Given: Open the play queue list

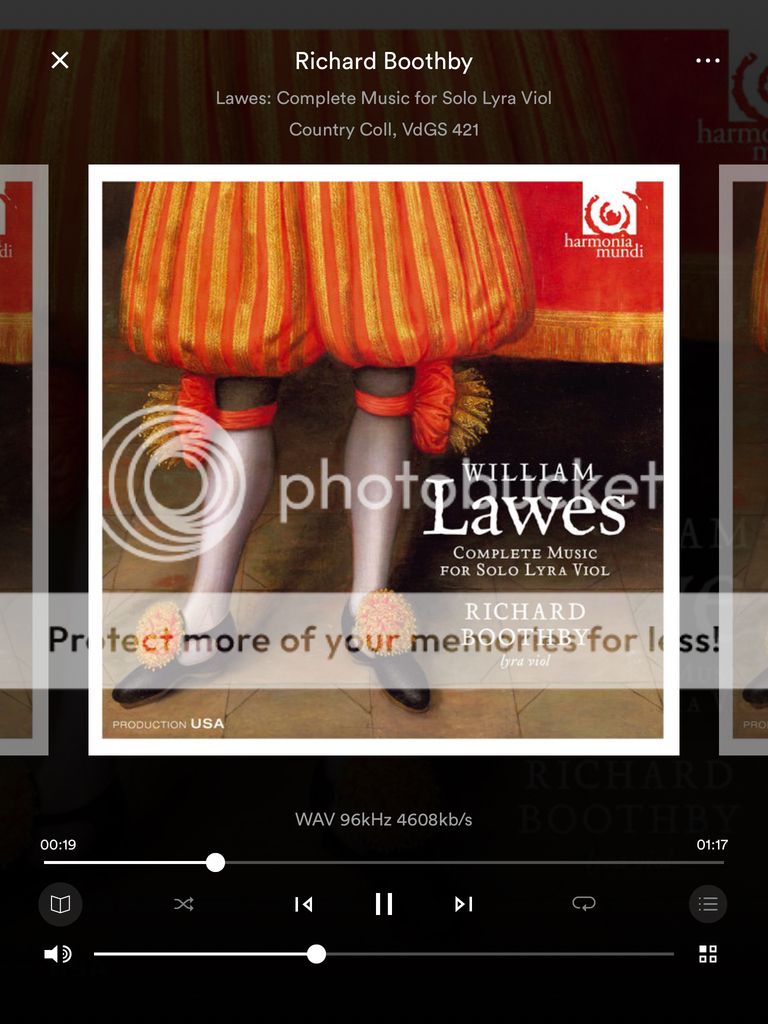Looking at the screenshot, I should pyautogui.click(x=708, y=904).
